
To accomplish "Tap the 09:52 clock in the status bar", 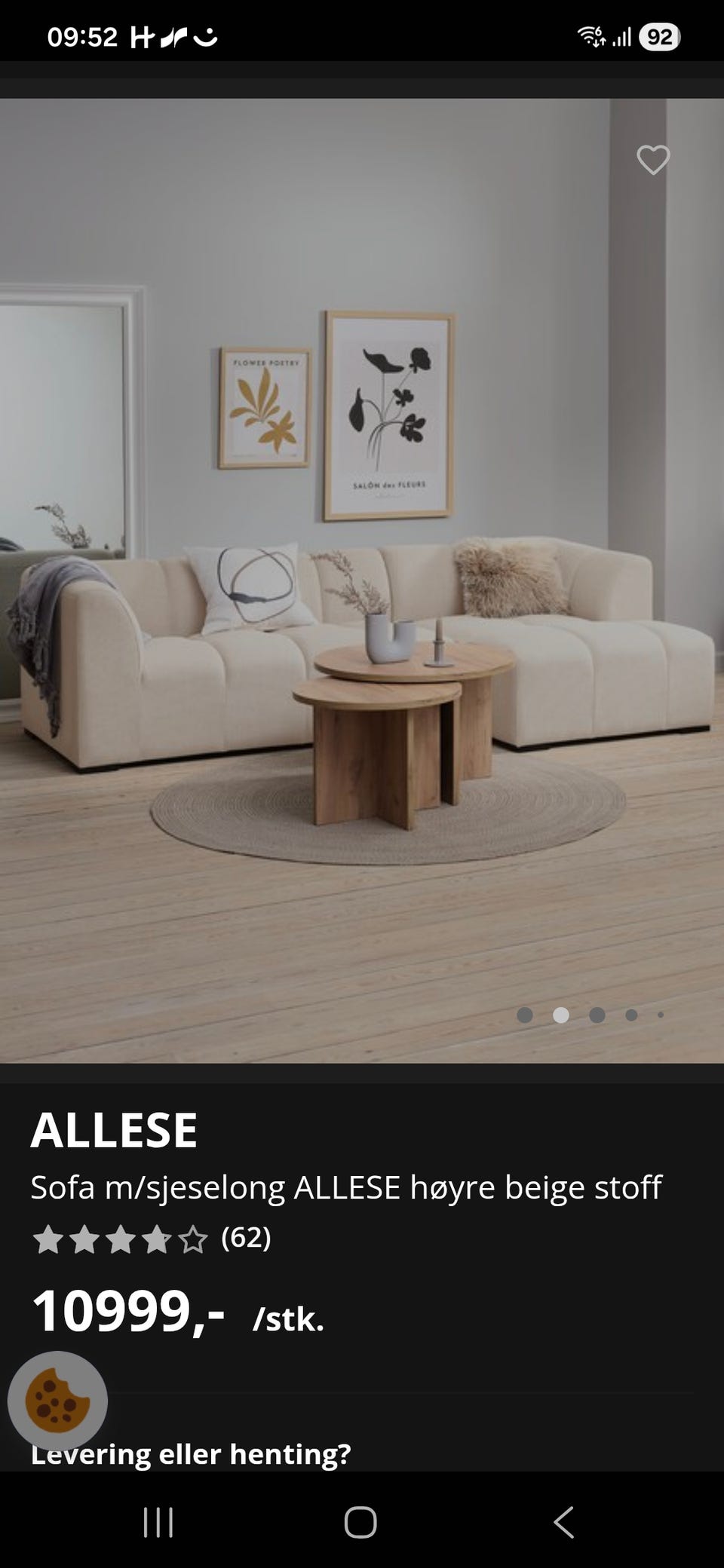I will point(81,34).
